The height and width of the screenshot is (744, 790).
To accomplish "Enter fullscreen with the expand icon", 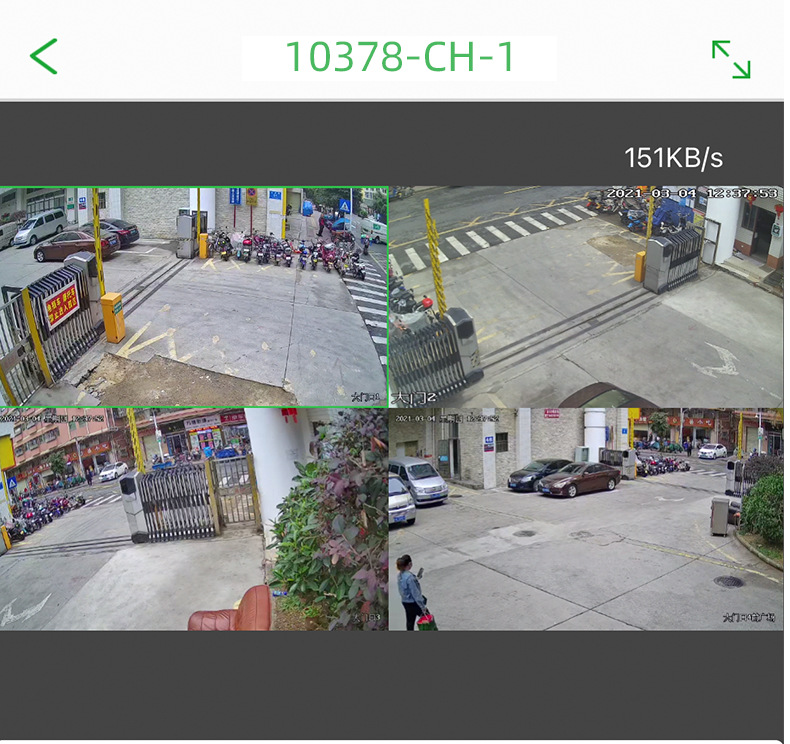I will [731, 59].
